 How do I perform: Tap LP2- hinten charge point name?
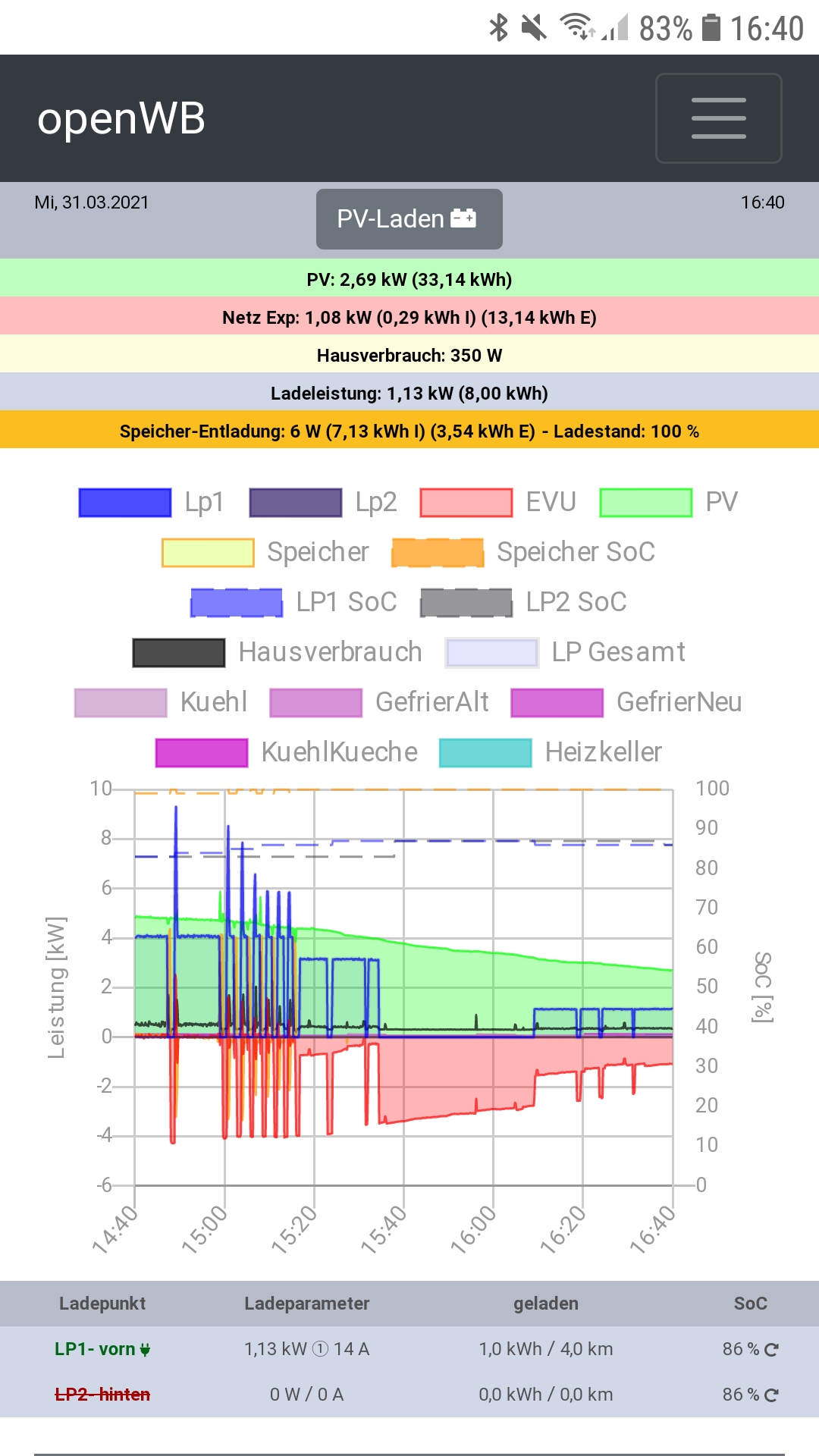pos(102,1395)
